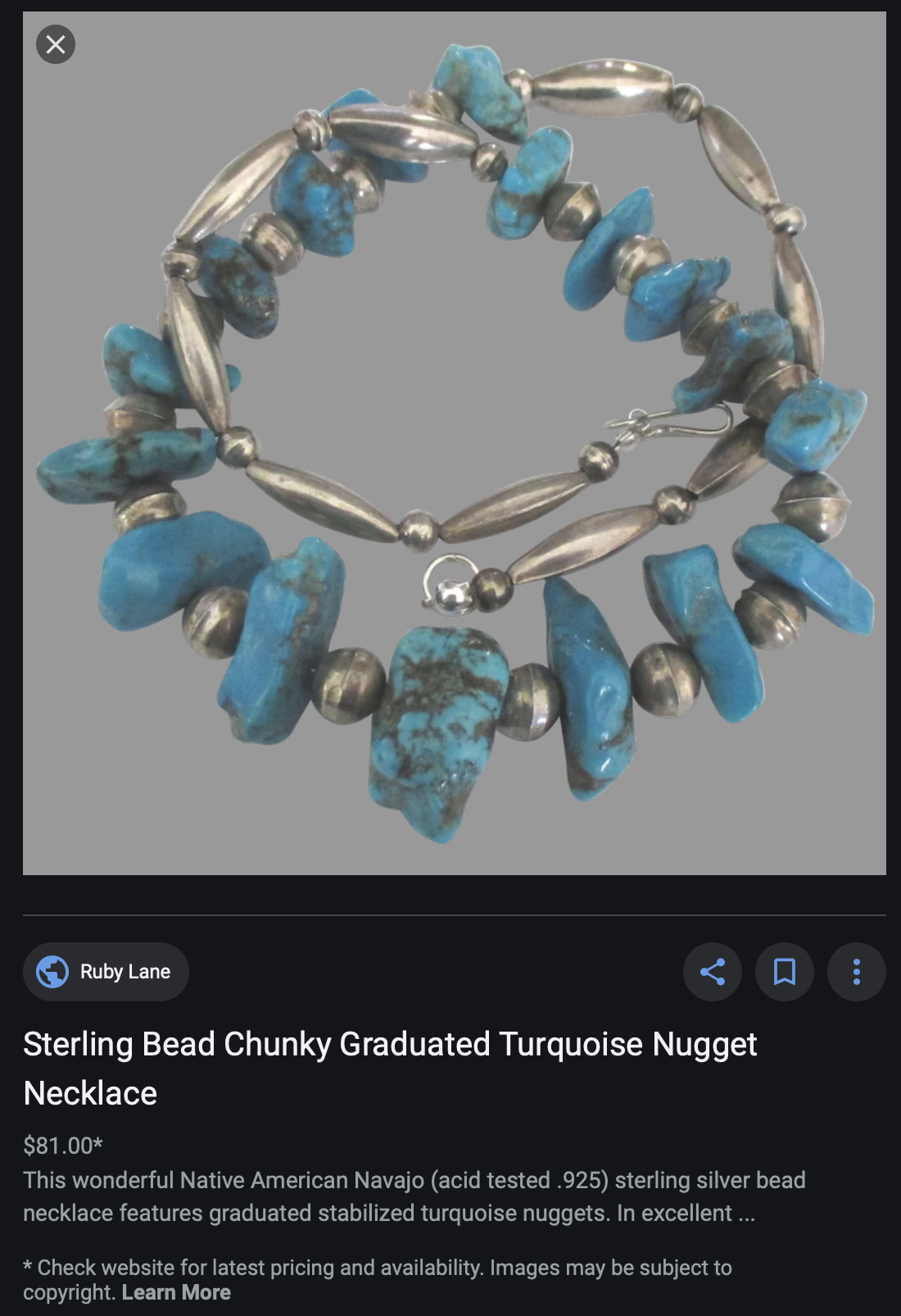Screen dimensions: 901x1316
Task: Share this necklace image
Action: [712, 972]
